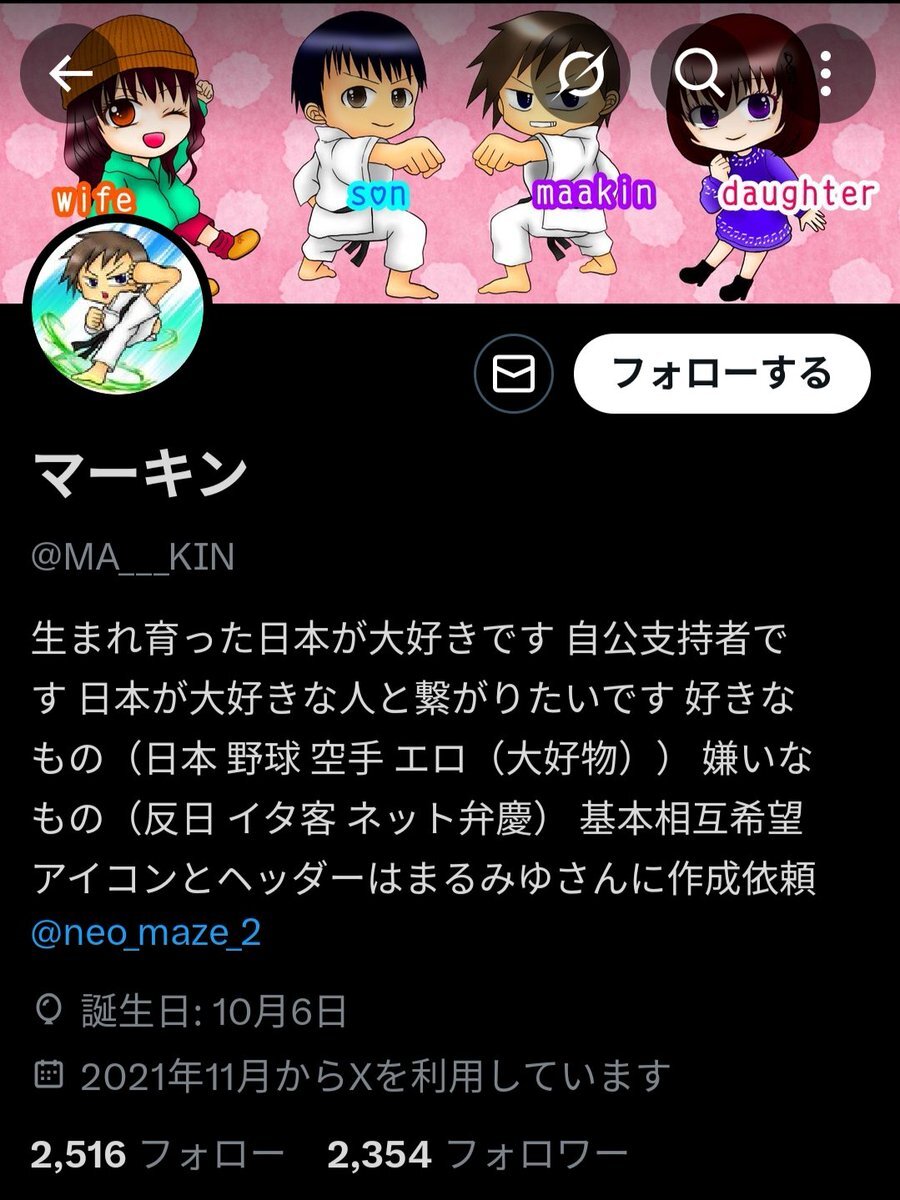Tap the Grok icon in the header
The height and width of the screenshot is (1200, 900).
[580, 72]
